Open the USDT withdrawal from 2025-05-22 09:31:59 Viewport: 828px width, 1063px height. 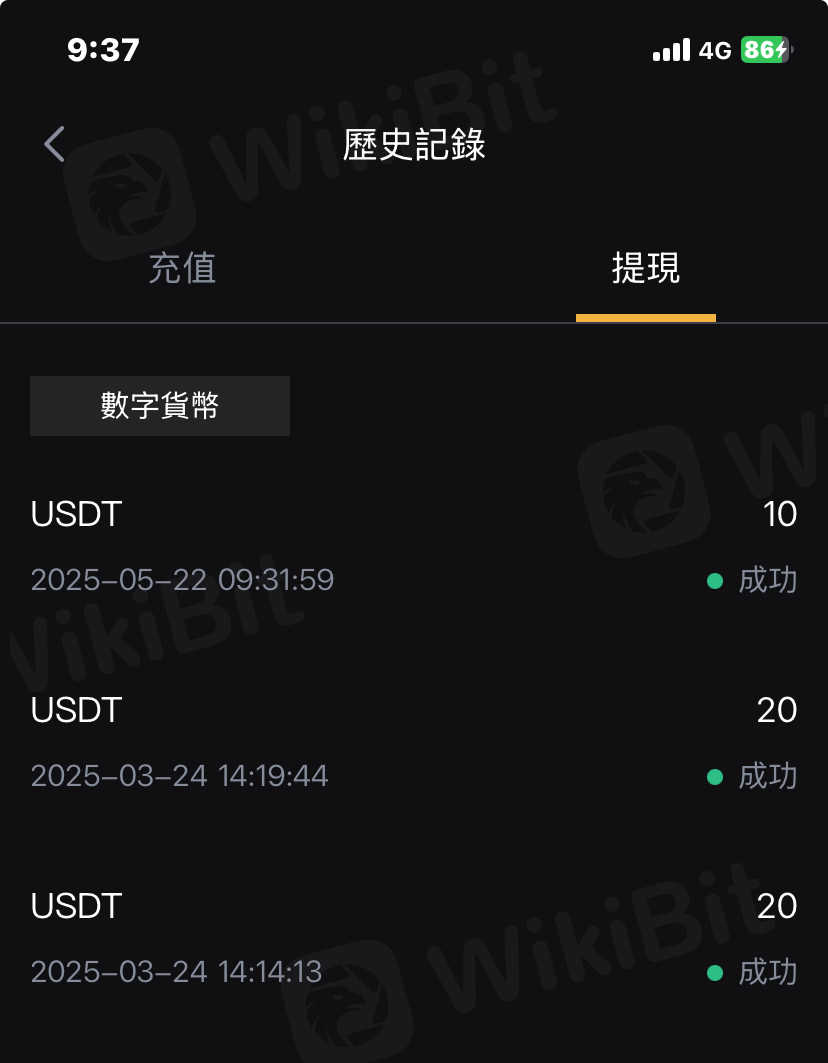414,546
